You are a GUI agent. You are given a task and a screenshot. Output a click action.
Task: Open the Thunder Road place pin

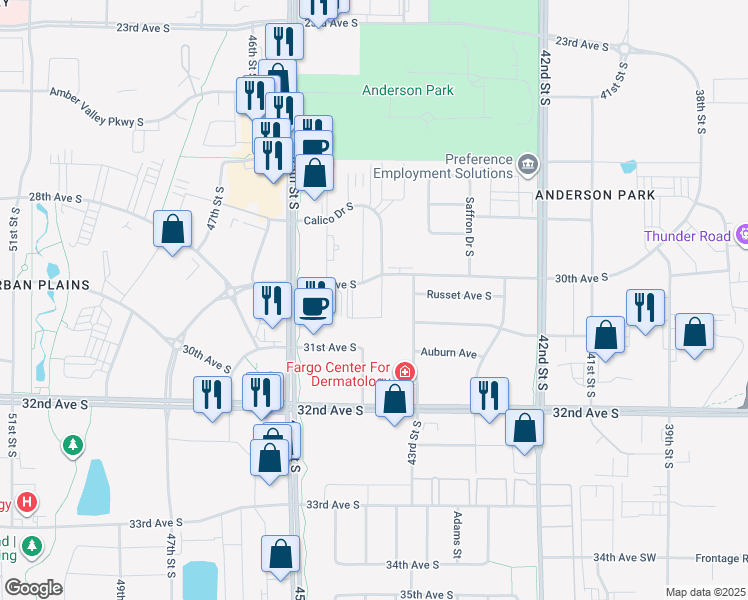coord(741,236)
